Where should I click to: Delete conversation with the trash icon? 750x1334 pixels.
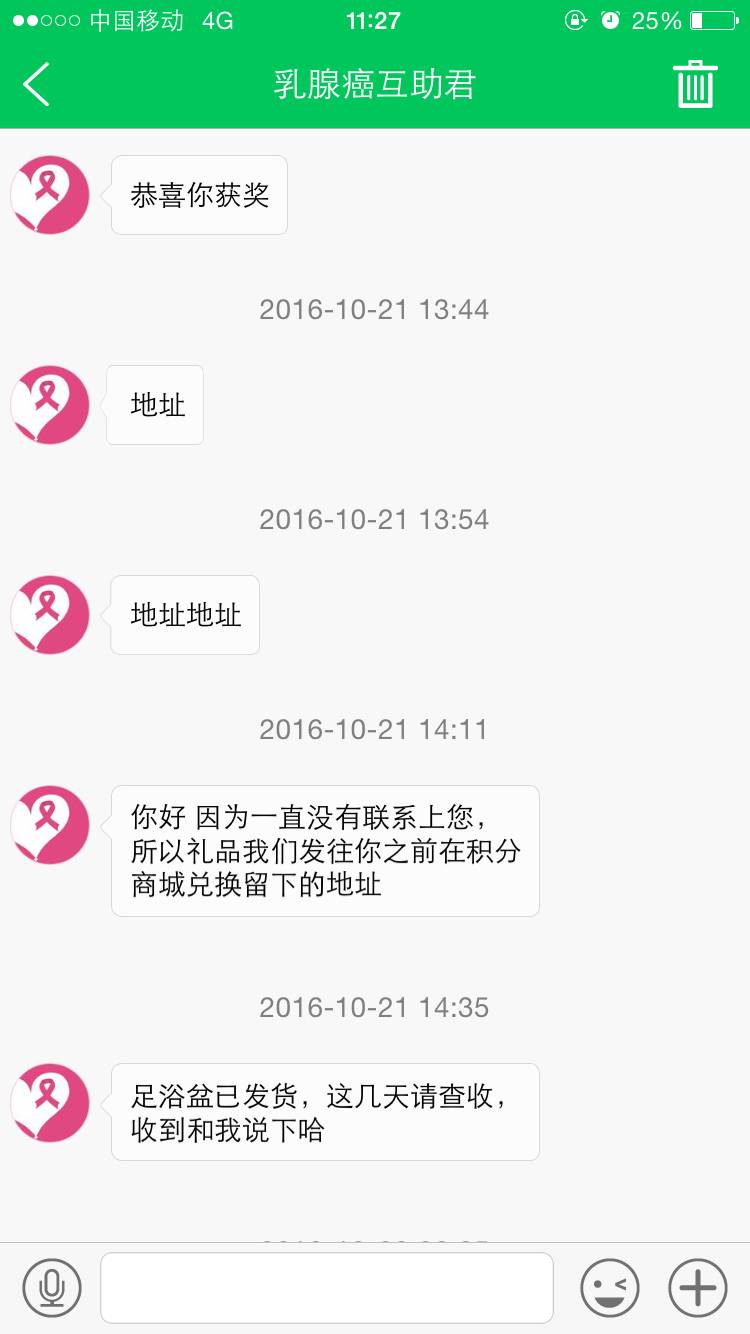pyautogui.click(x=695, y=84)
